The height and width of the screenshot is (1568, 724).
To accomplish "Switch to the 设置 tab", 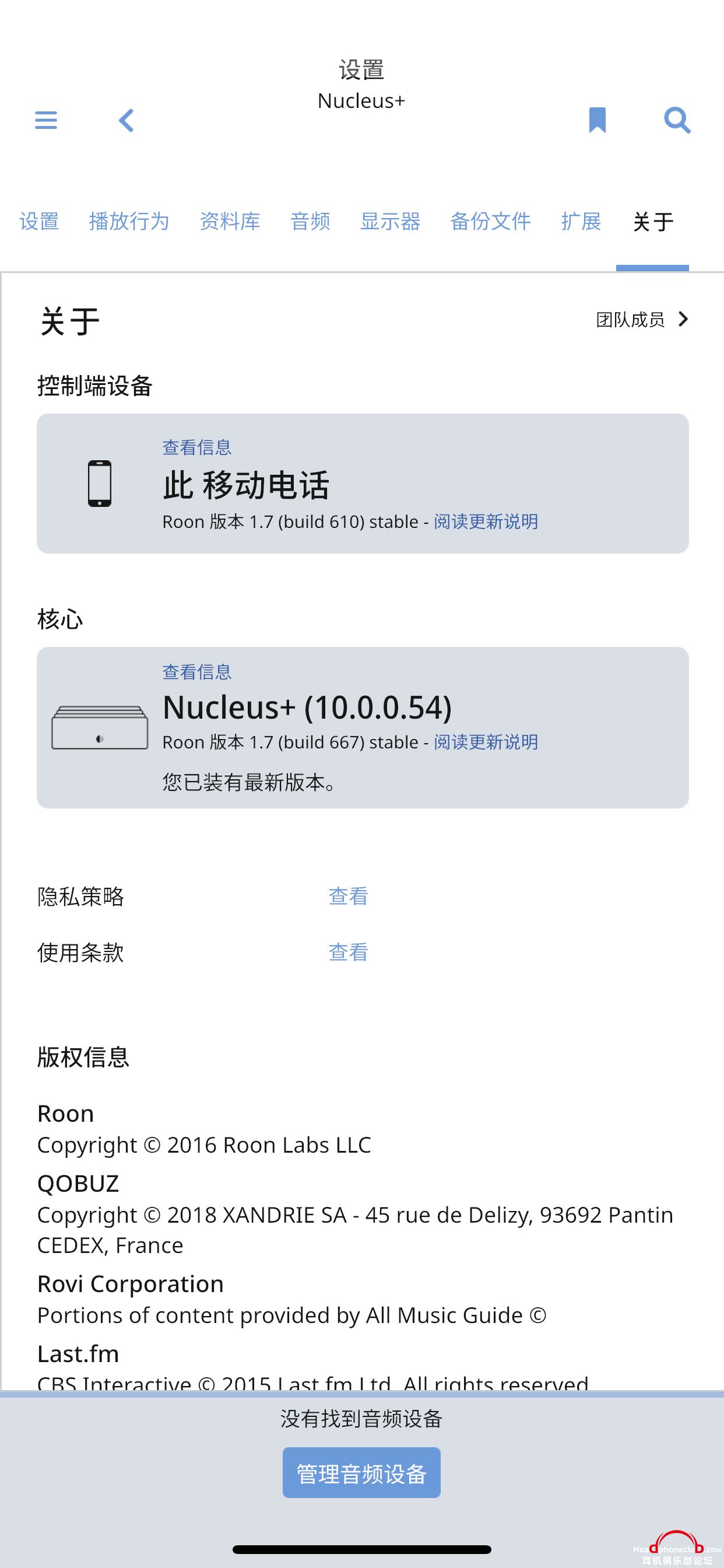I will click(39, 221).
